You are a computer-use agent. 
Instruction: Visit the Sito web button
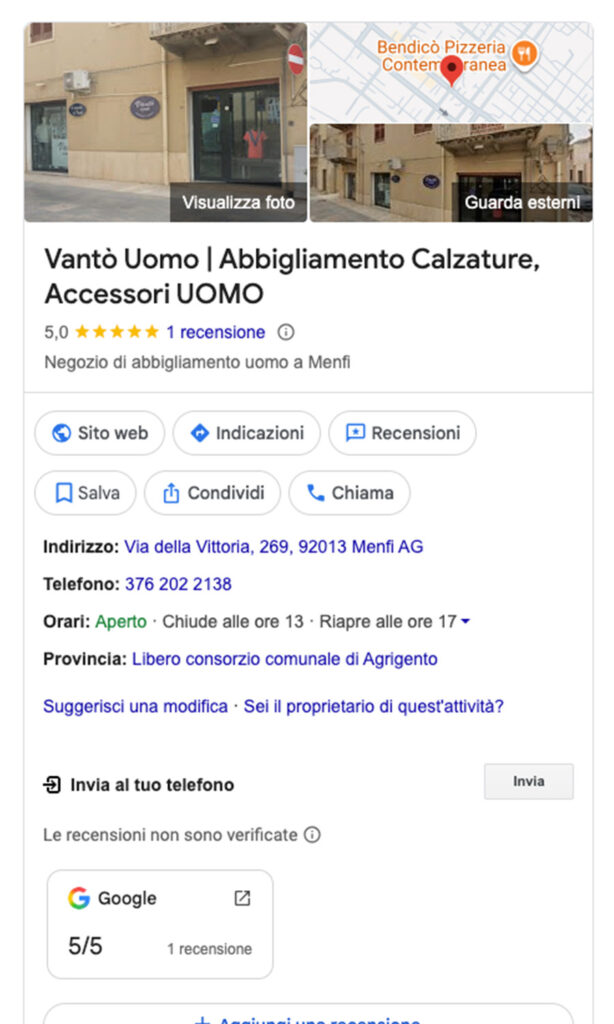pos(99,433)
